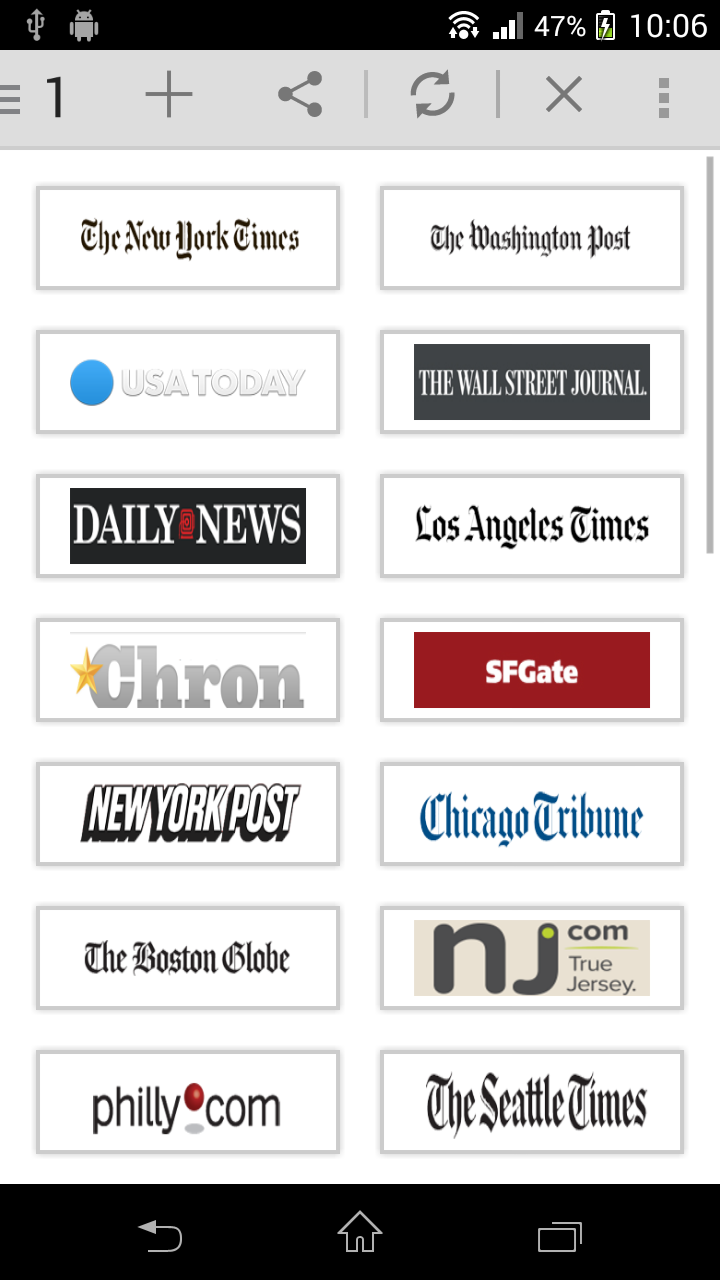Tap the USB connection icon in status bar
The image size is (720, 1280).
[36, 25]
